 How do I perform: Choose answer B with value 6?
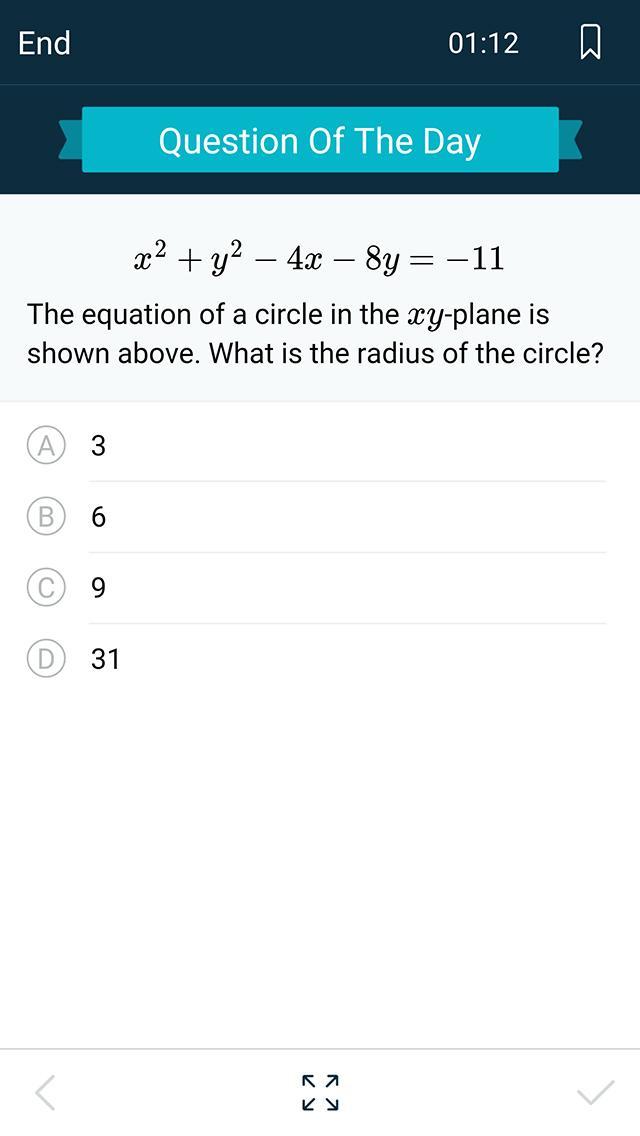46,517
